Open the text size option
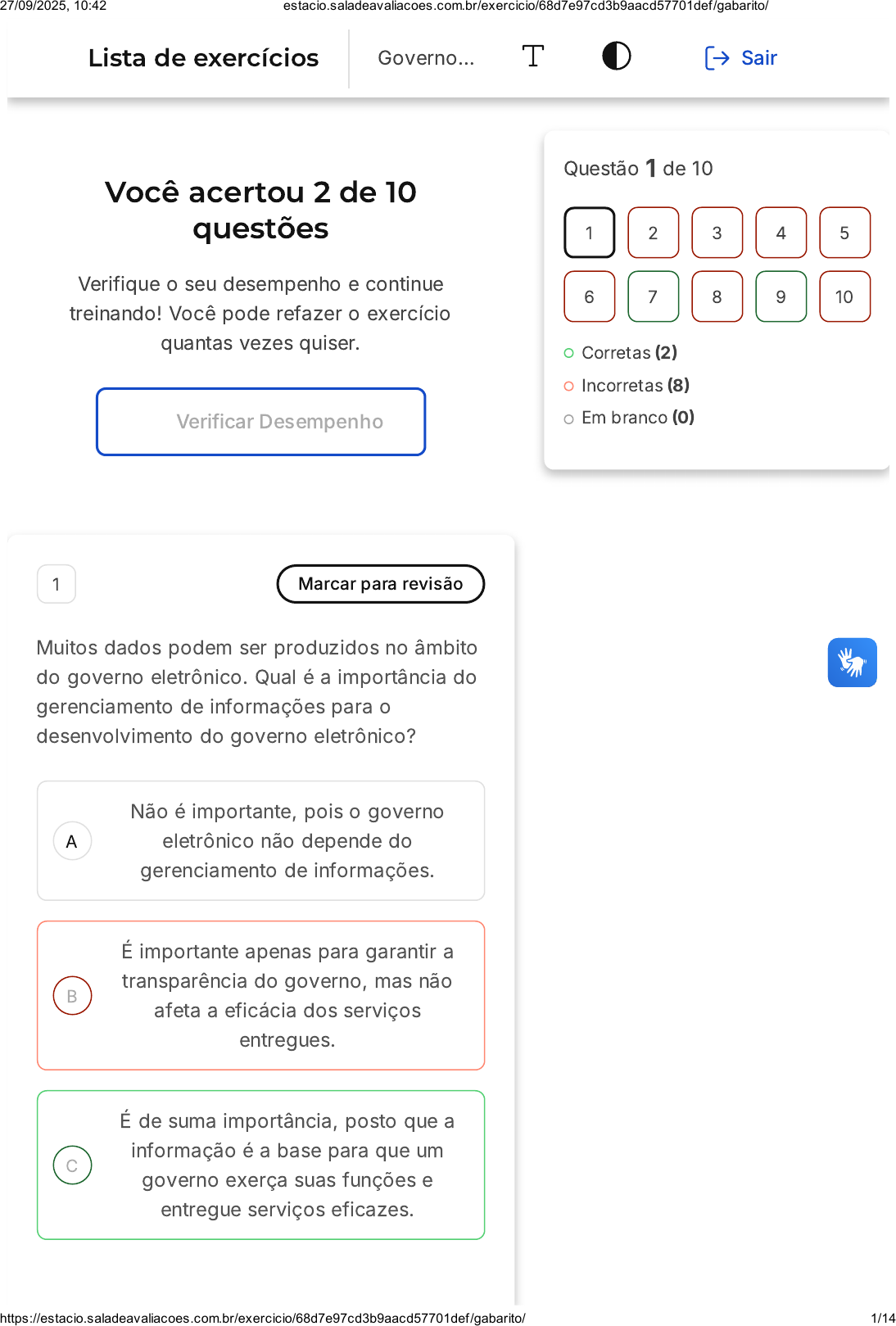Image resolution: width=896 pixels, height=1326 pixels. click(532, 57)
